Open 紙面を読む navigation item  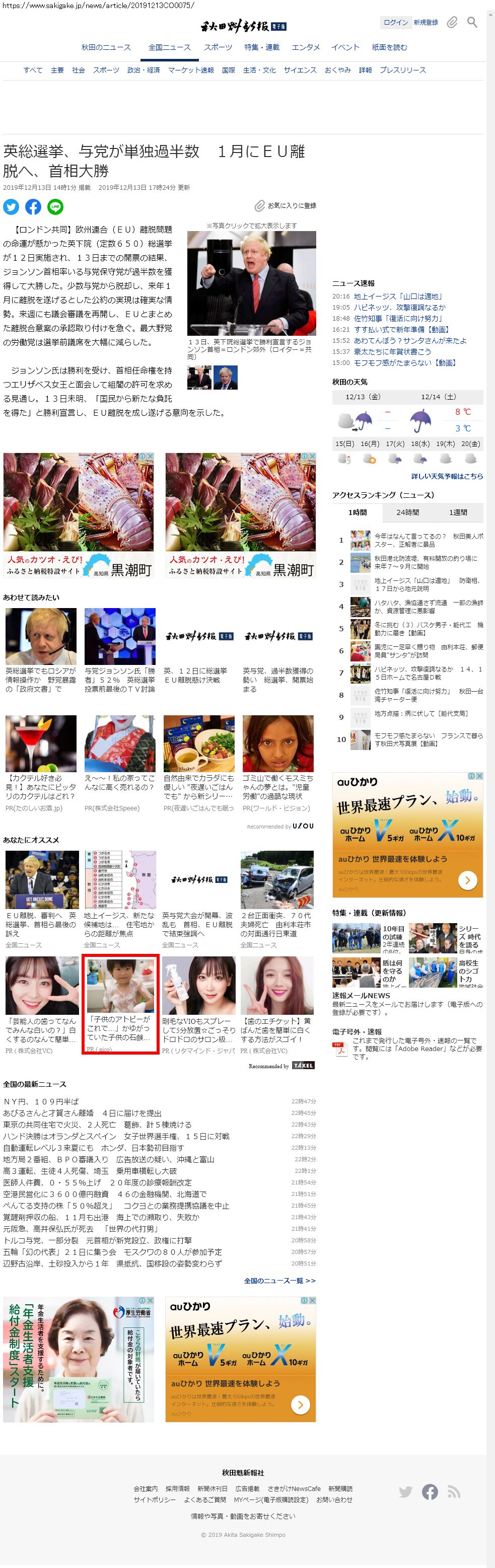pos(389,47)
